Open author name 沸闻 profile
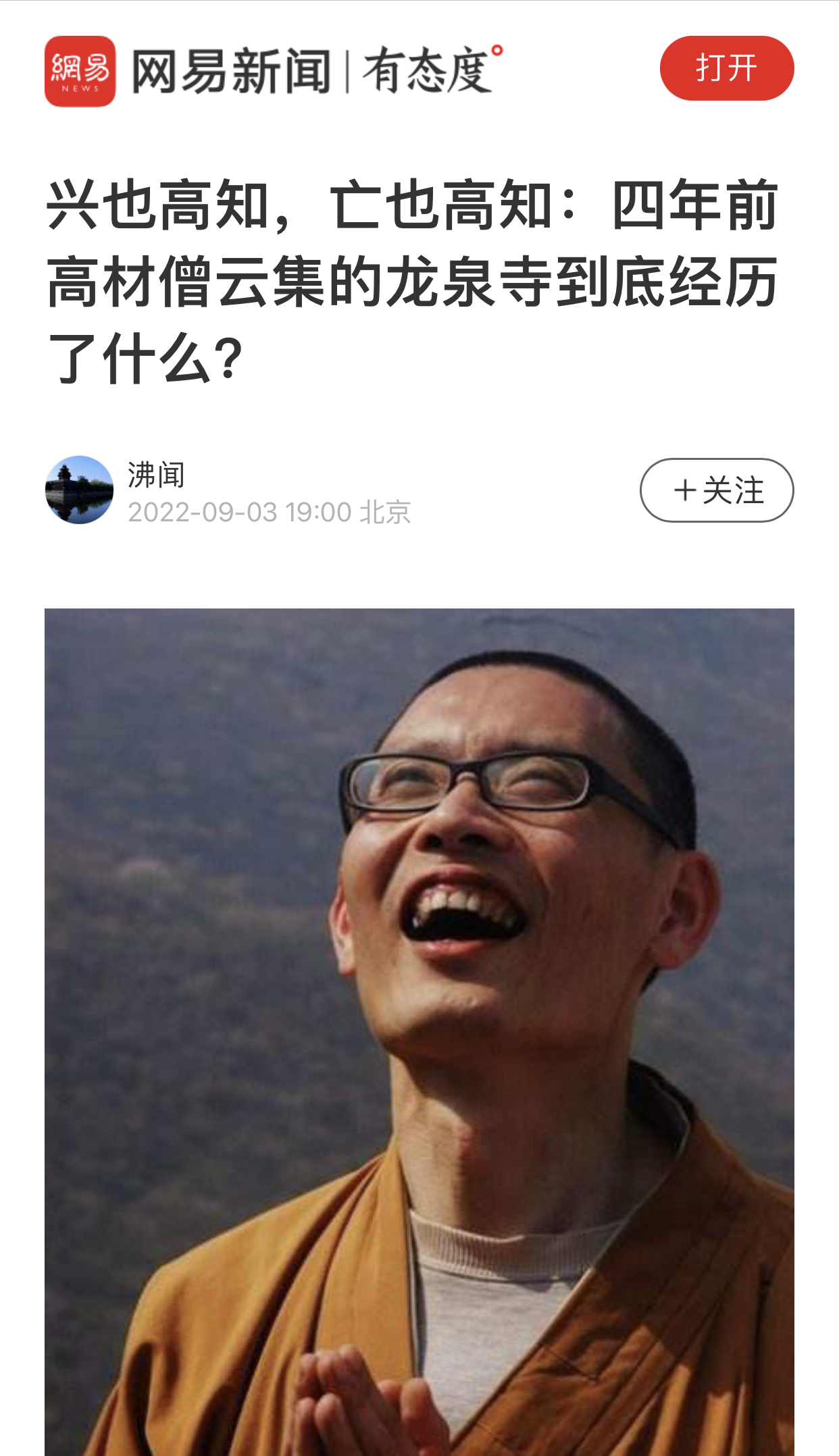This screenshot has height=1456, width=839. 156,475
